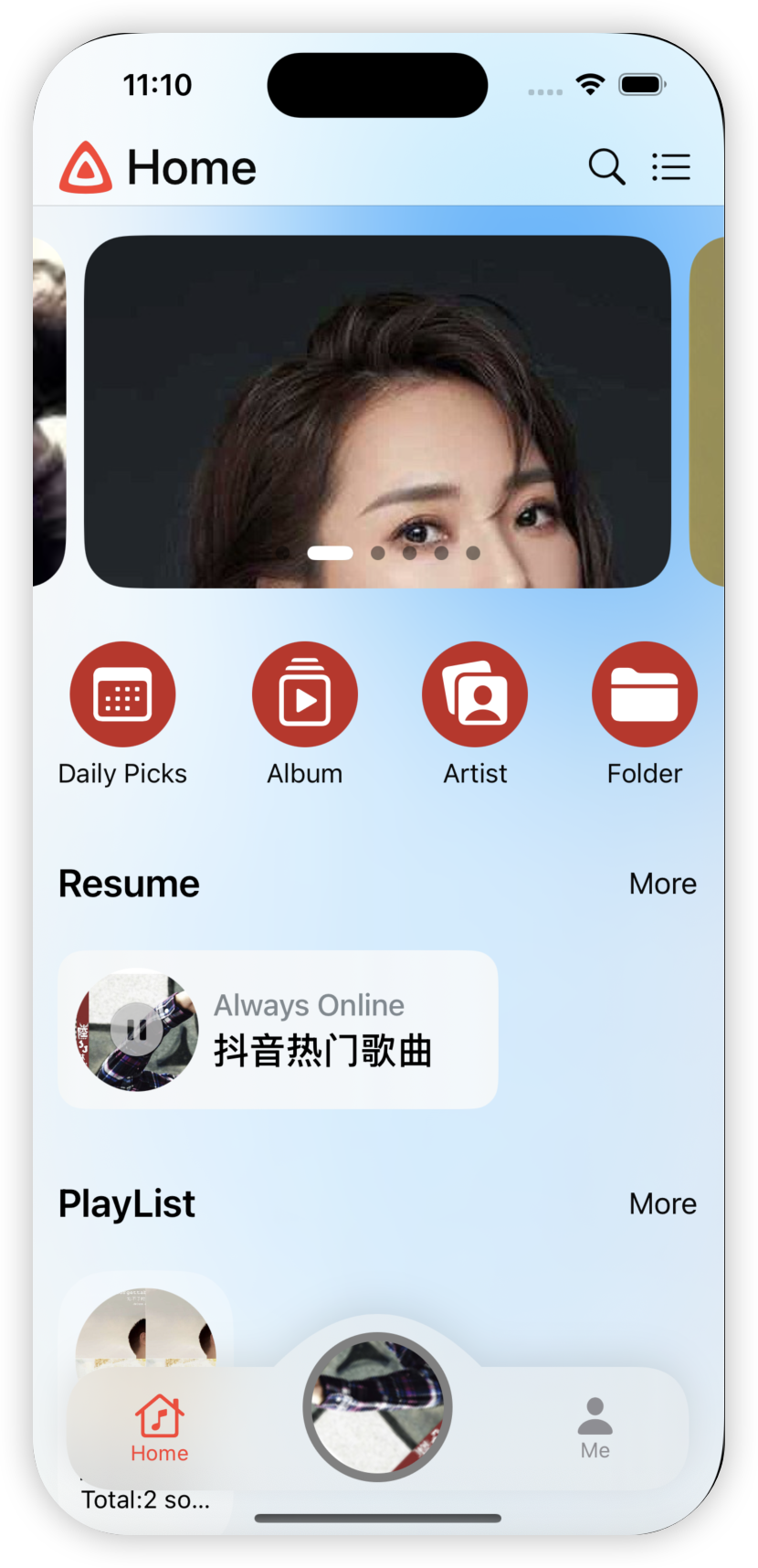Browse by Album

[305, 695]
